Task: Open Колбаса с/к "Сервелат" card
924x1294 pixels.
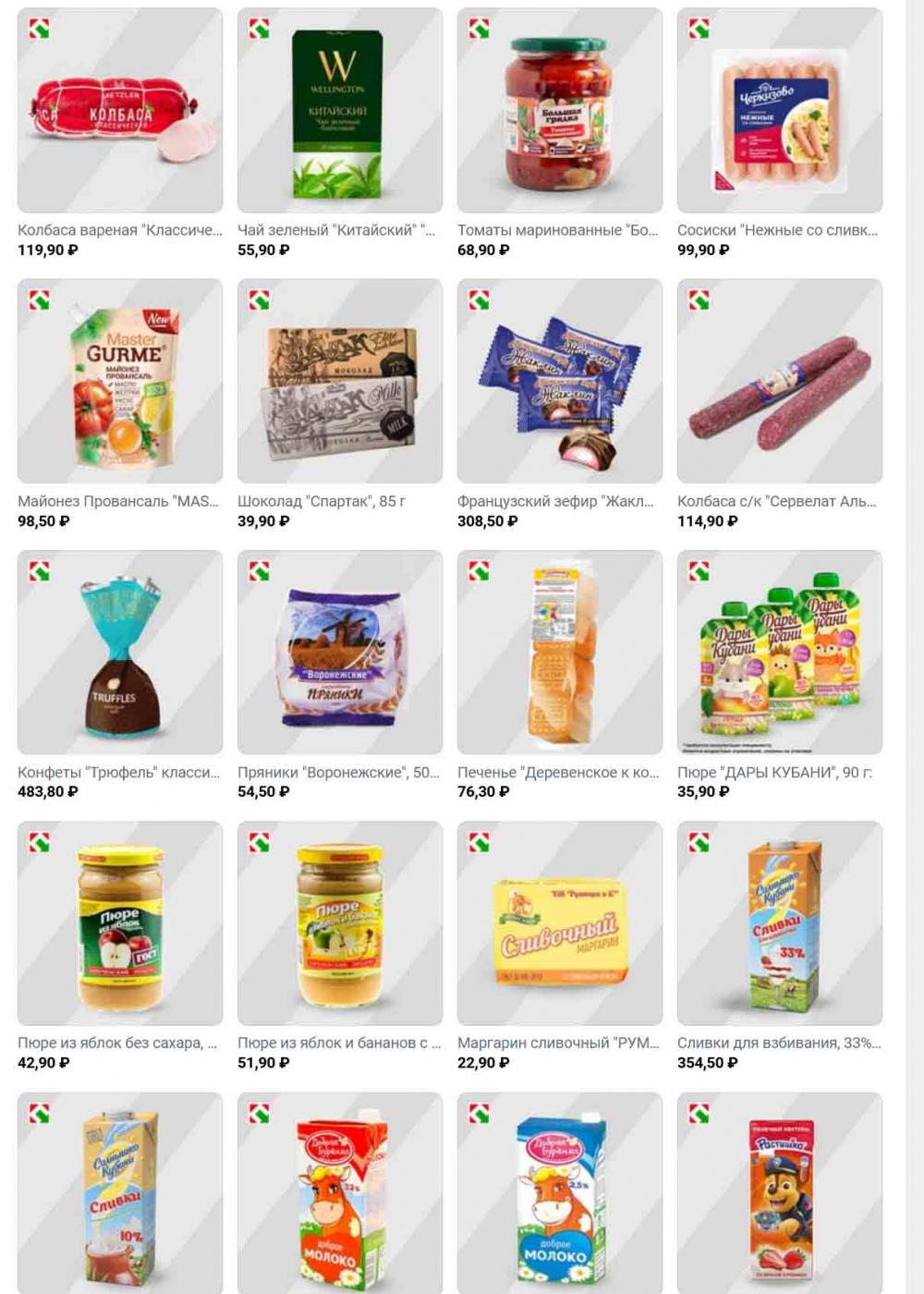Action: pyautogui.click(x=779, y=381)
